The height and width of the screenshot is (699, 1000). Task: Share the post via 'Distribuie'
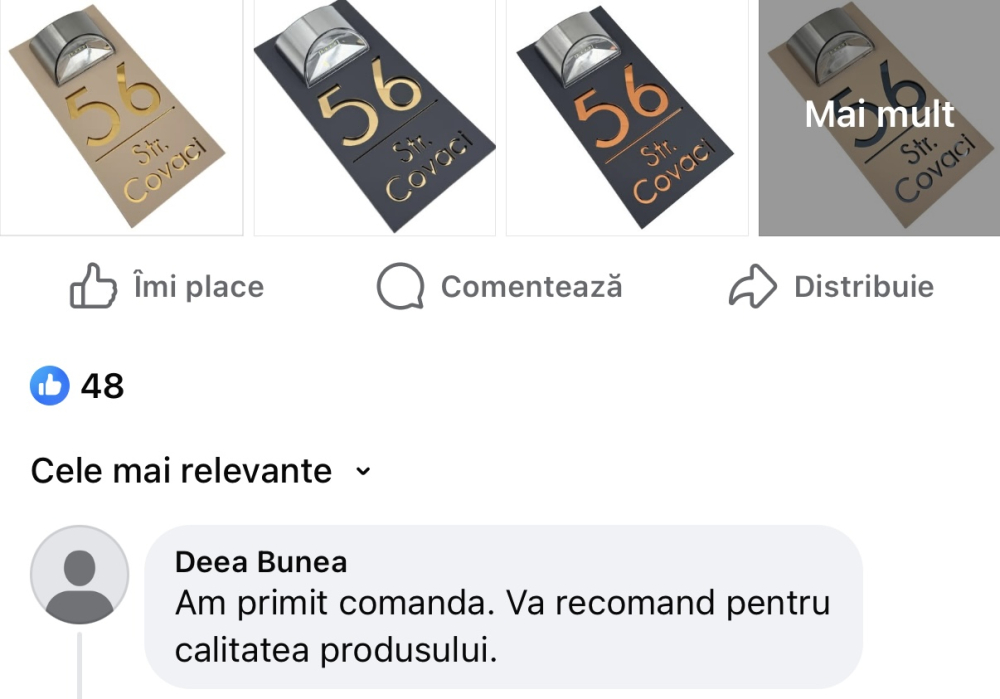pyautogui.click(x=831, y=287)
